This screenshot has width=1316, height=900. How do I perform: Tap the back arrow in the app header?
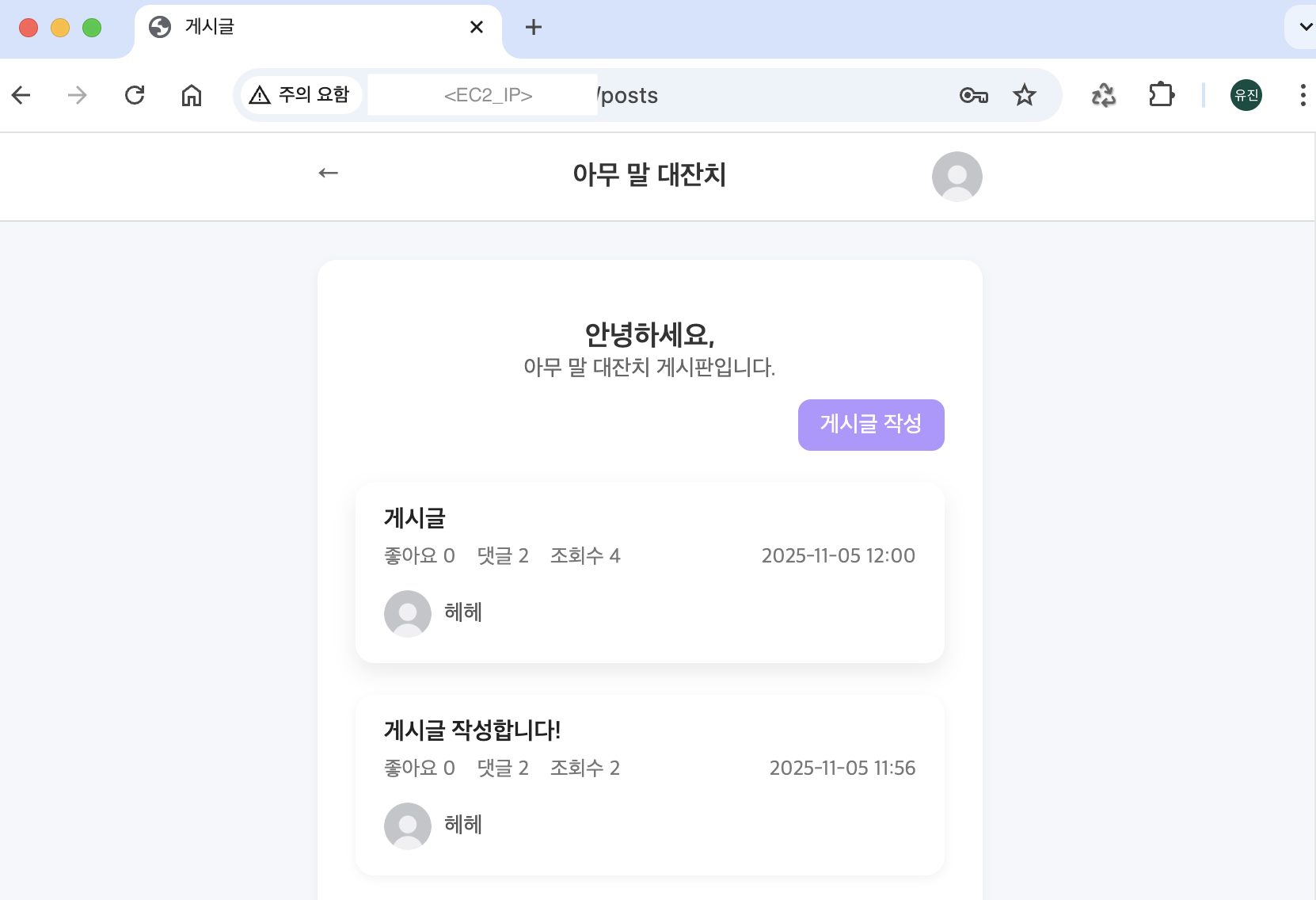328,173
